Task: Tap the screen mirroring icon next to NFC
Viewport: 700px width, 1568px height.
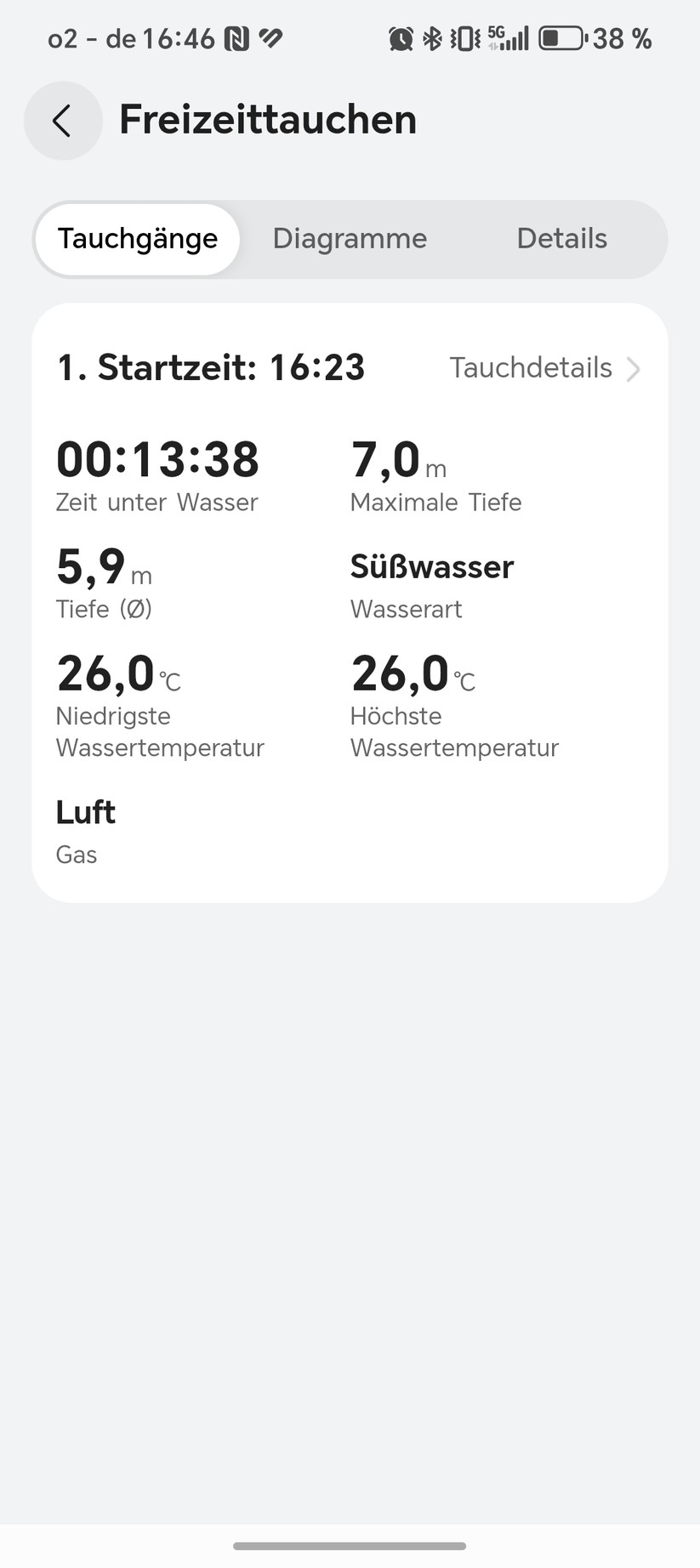Action: click(270, 37)
